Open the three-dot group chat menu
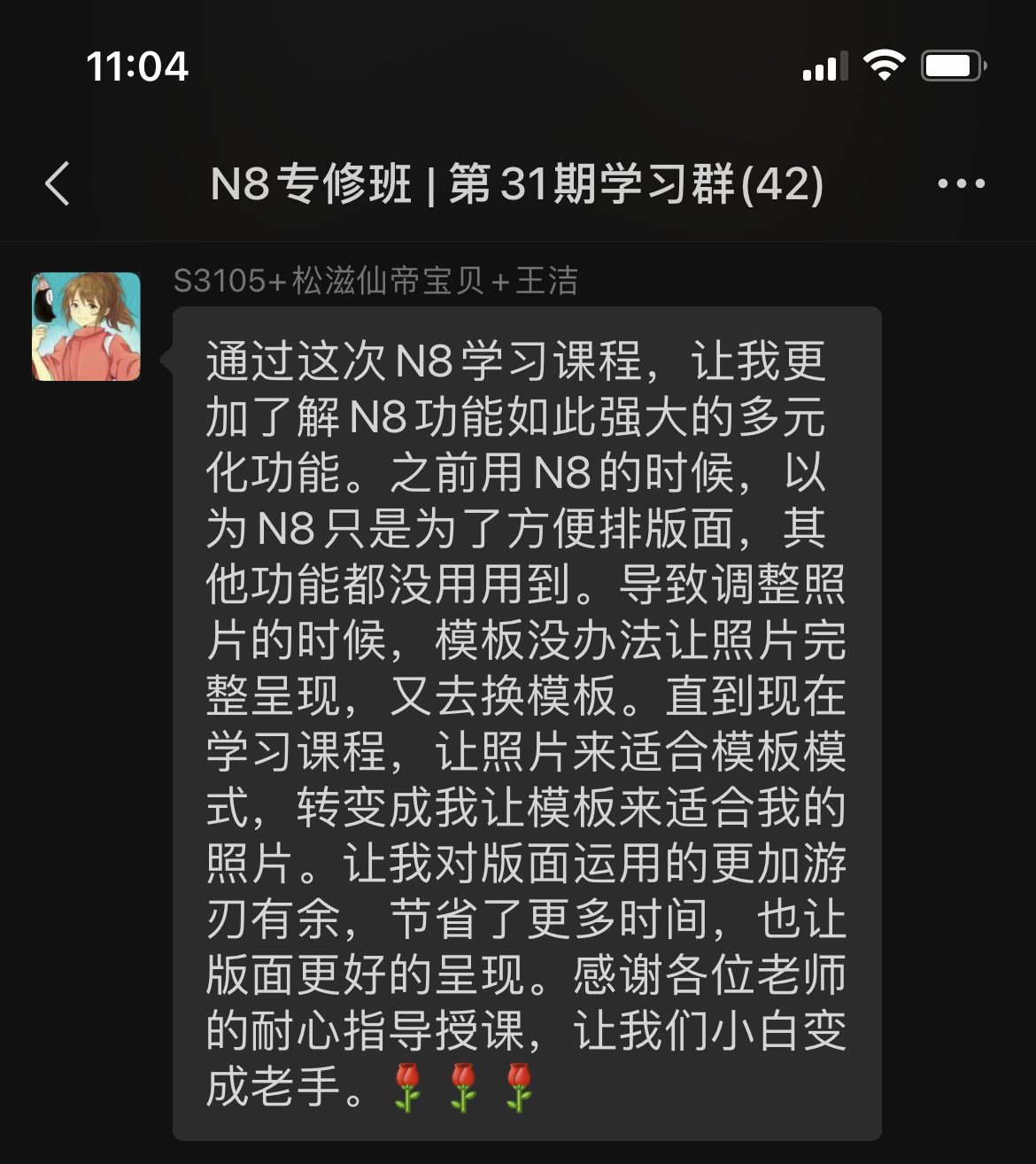This screenshot has width=1036, height=1164. click(961, 184)
